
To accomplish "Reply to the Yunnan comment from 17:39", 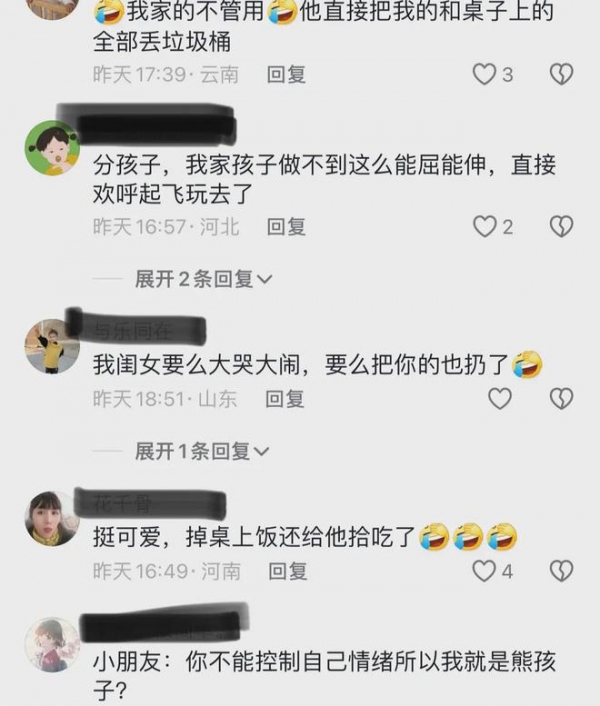I will (286, 74).
